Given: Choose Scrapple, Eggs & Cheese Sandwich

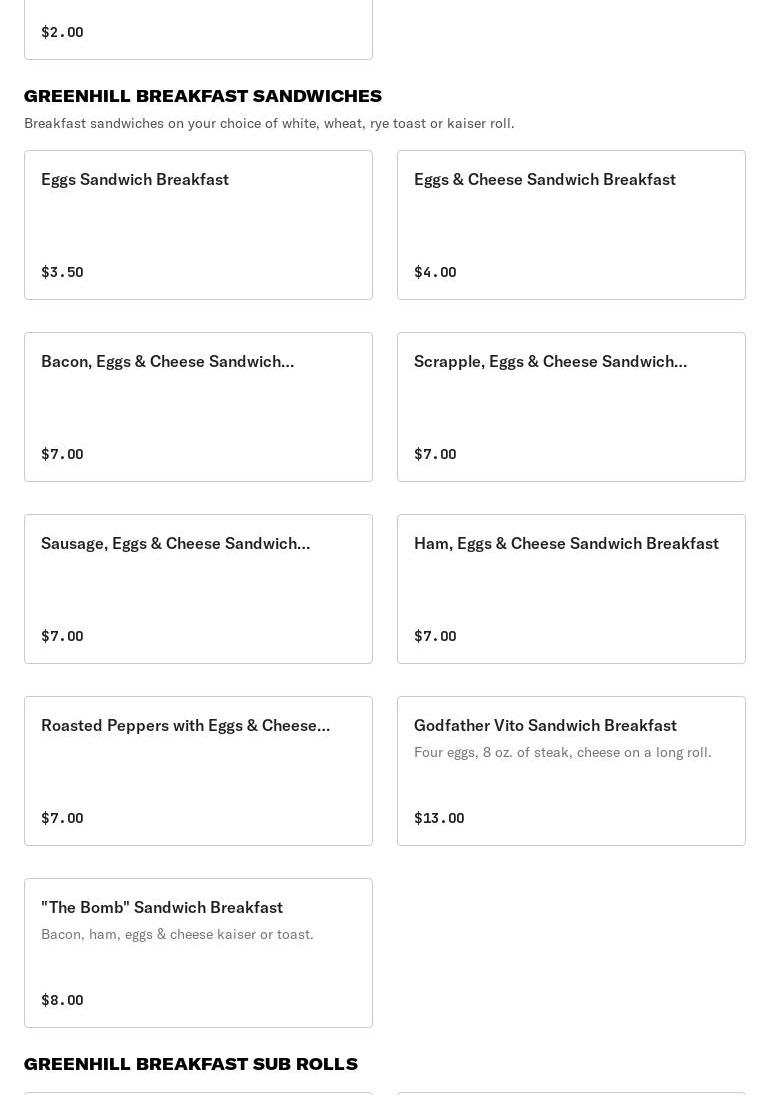Looking at the screenshot, I should (x=571, y=407).
